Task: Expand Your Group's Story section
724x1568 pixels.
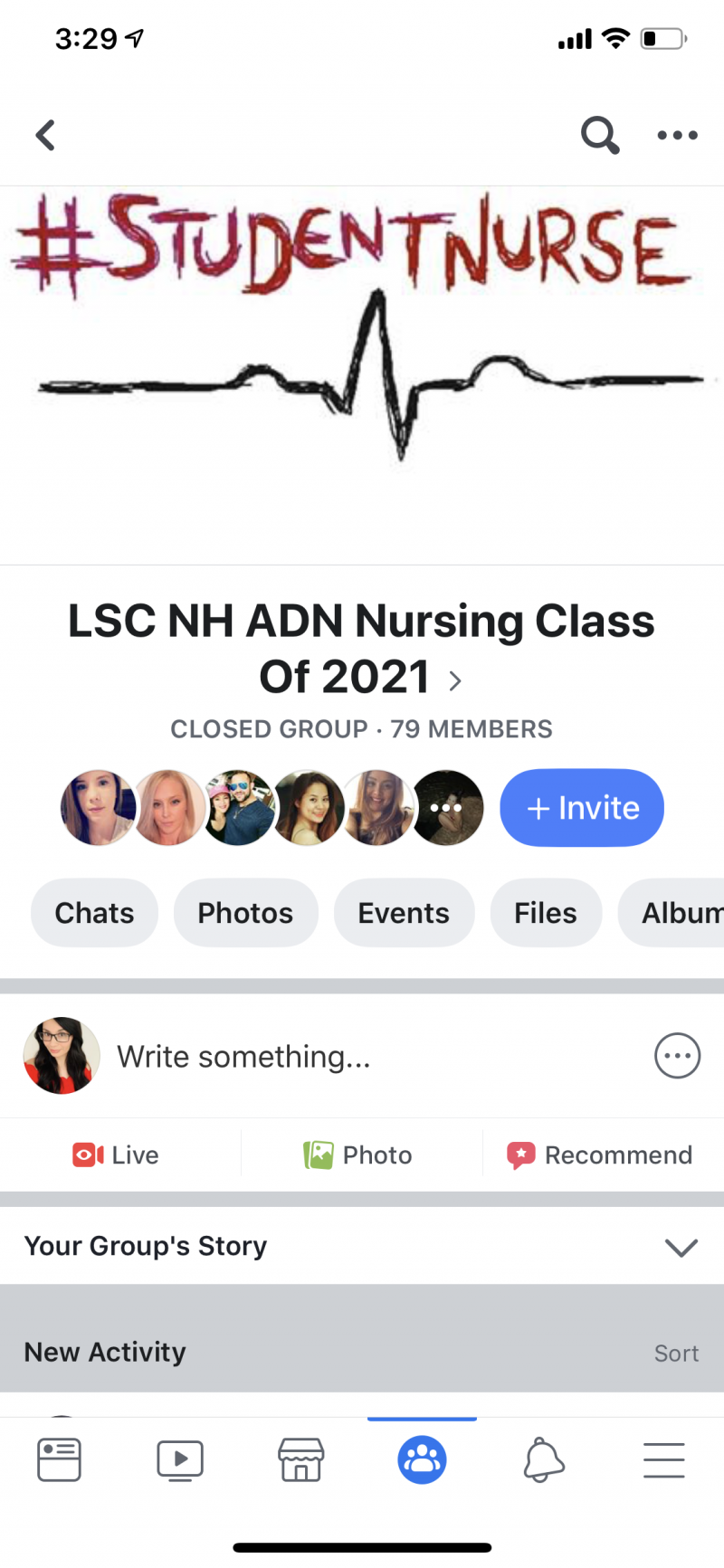Action: [x=681, y=1248]
